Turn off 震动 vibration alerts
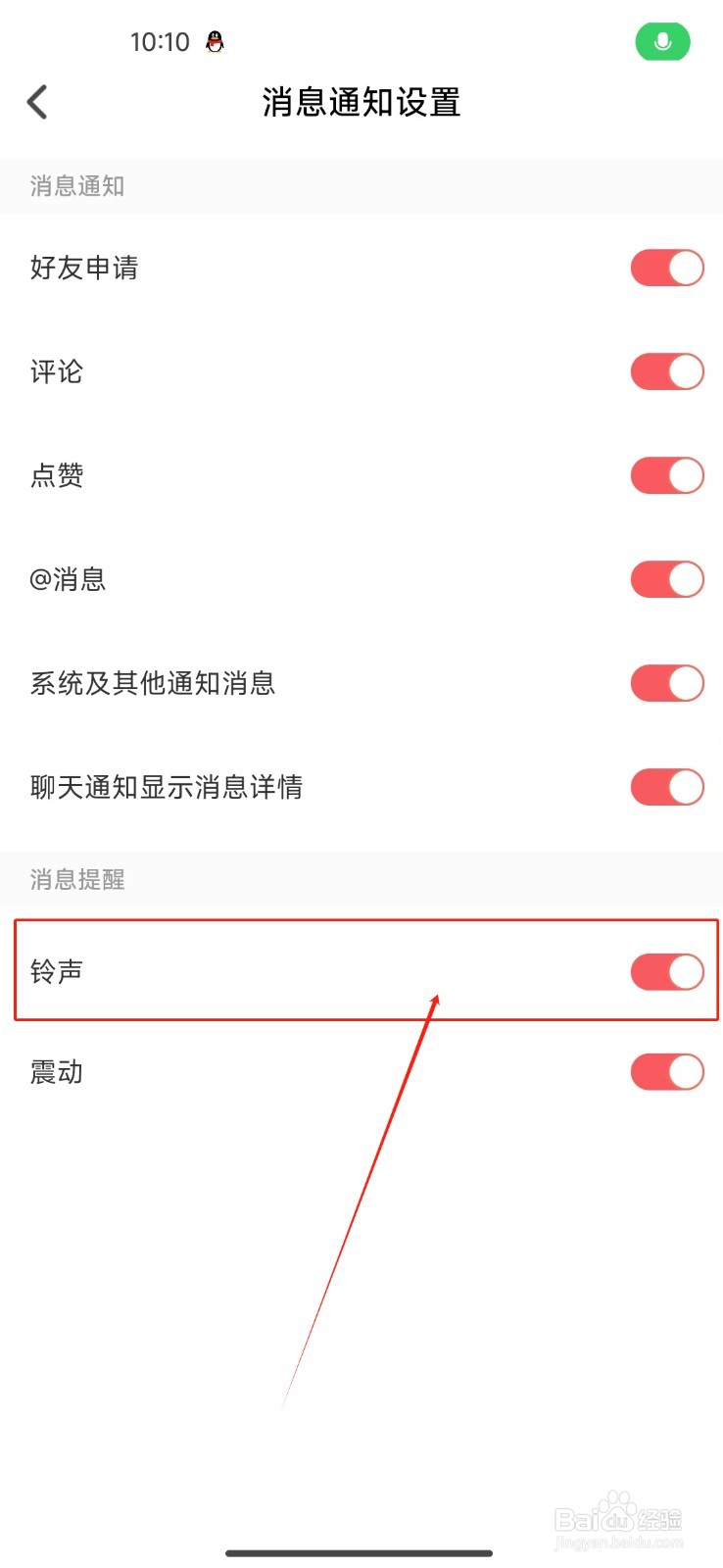 (x=667, y=1071)
